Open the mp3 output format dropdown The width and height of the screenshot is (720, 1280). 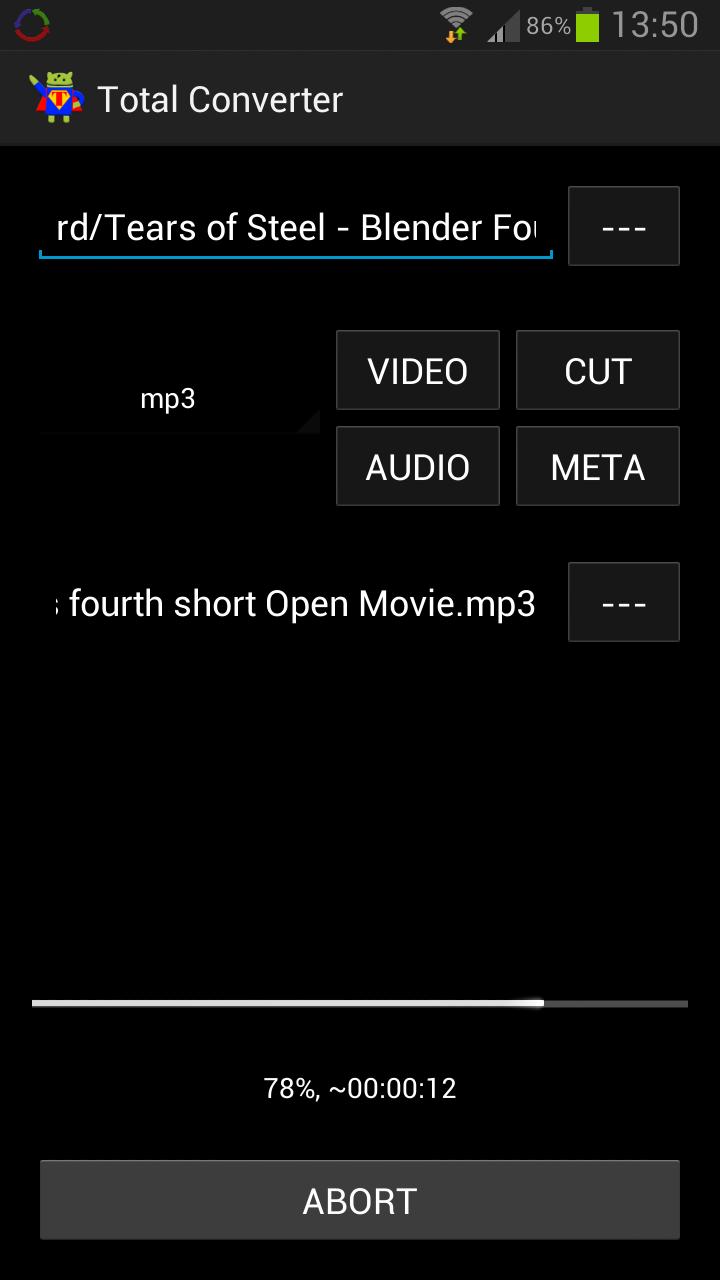(180, 400)
